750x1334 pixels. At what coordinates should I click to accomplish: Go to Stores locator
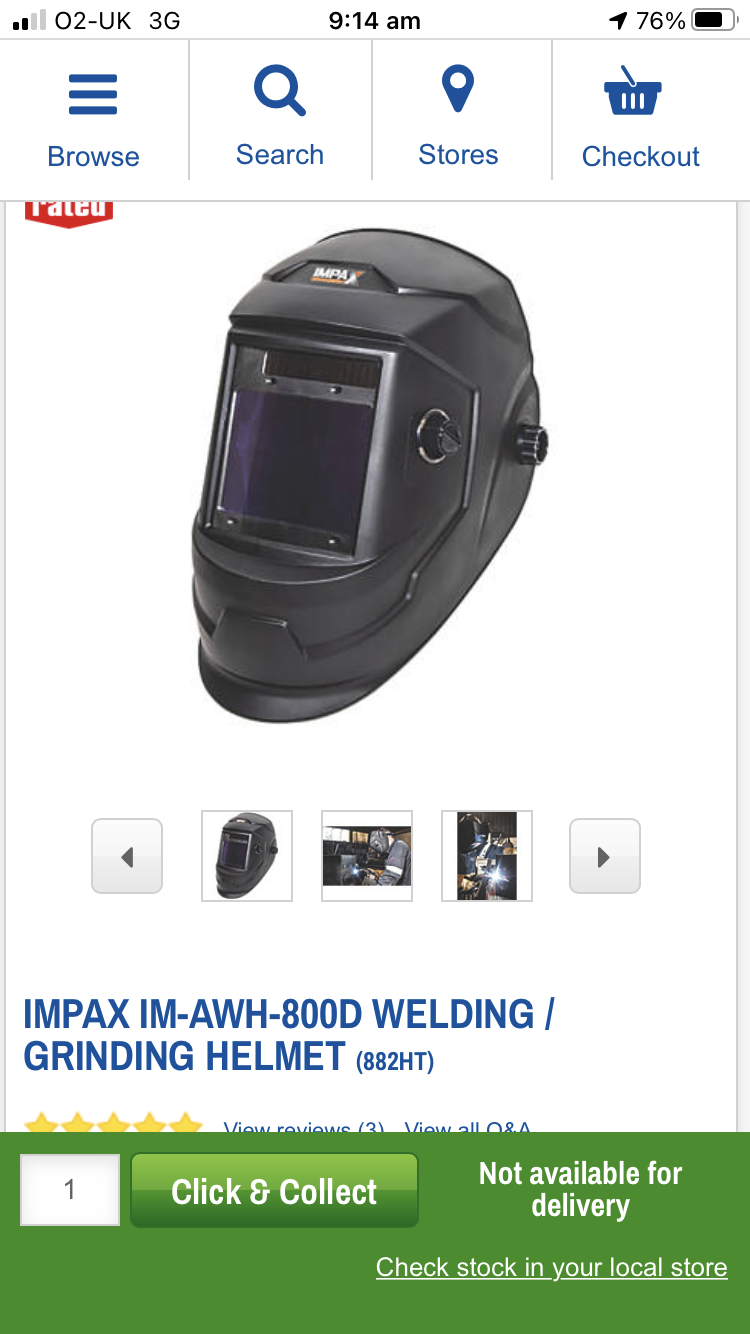(458, 117)
